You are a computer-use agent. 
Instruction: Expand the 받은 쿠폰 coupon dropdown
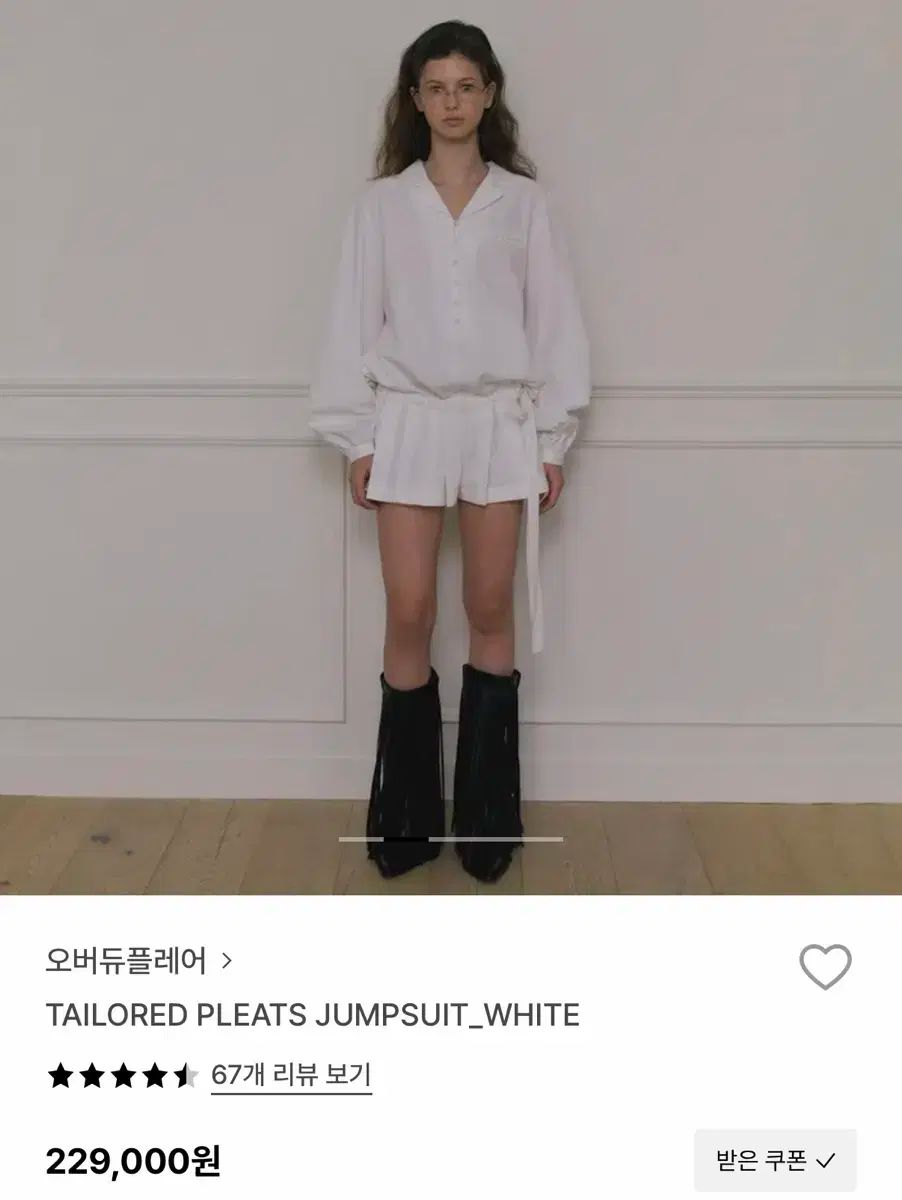775,1161
